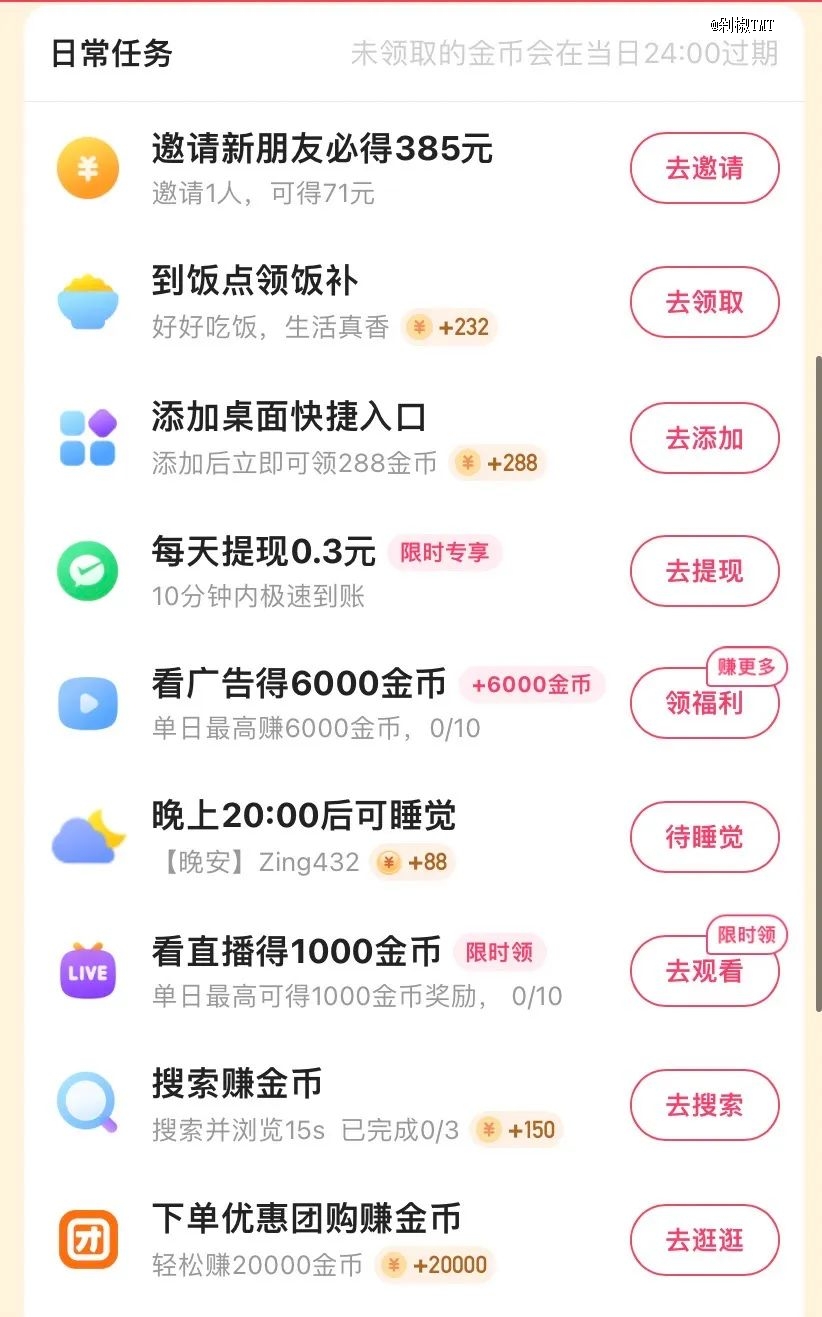Tap the 待睡觉 sleep task button
The image size is (822, 1317).
(704, 837)
